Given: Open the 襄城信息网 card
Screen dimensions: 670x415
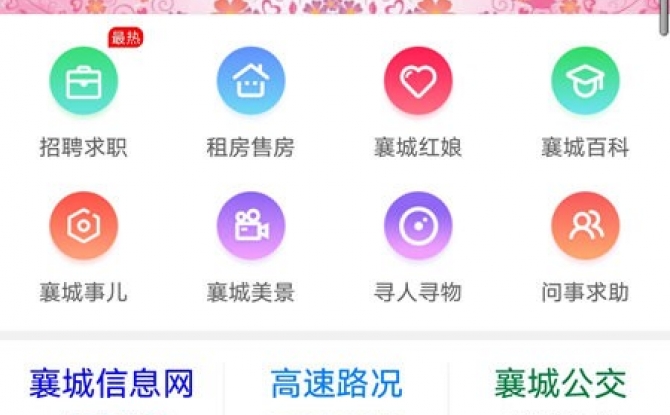Looking at the screenshot, I should [111, 385].
